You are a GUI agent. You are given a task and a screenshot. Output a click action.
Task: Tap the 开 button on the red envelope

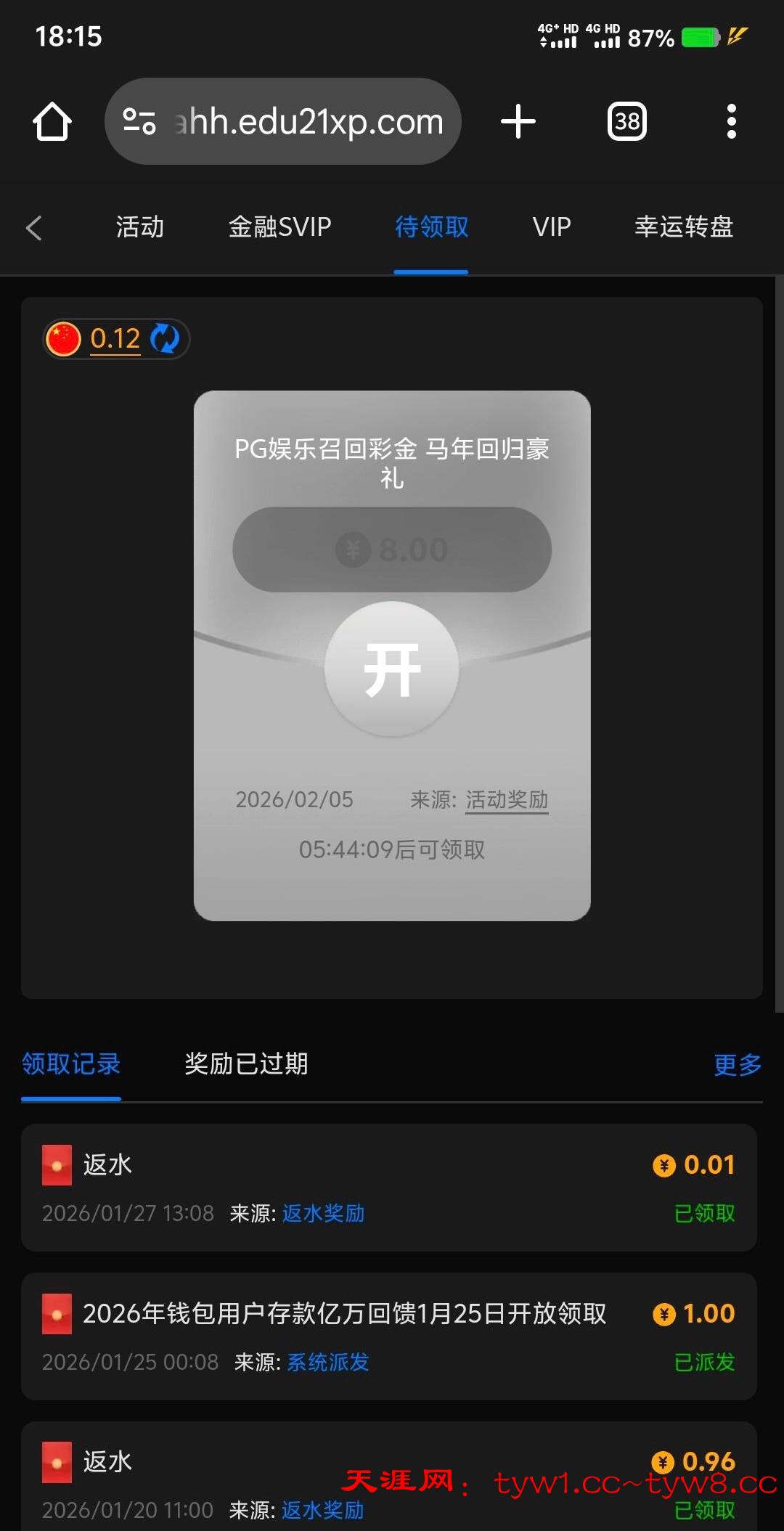click(392, 669)
